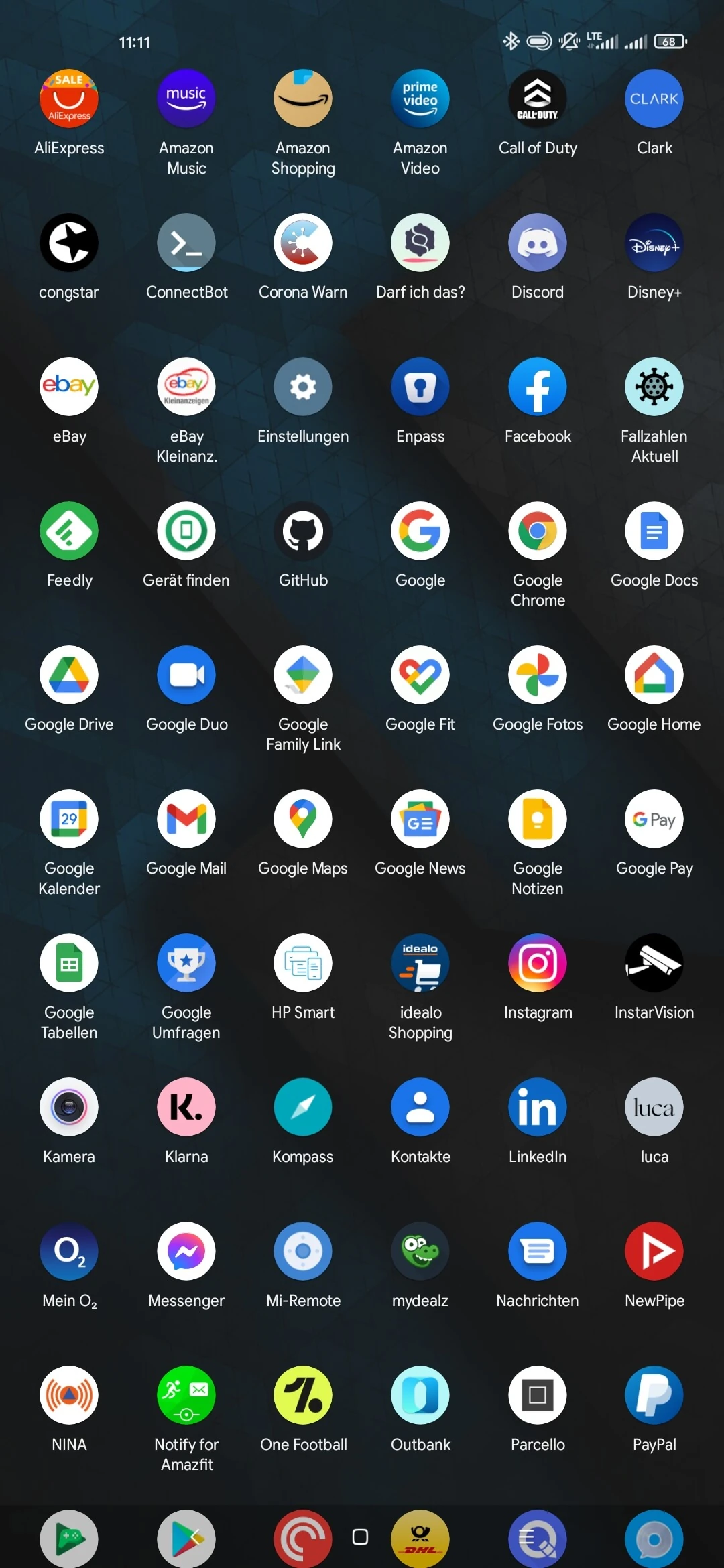Tap the system home button
724x1568 pixels.
pos(361,1537)
